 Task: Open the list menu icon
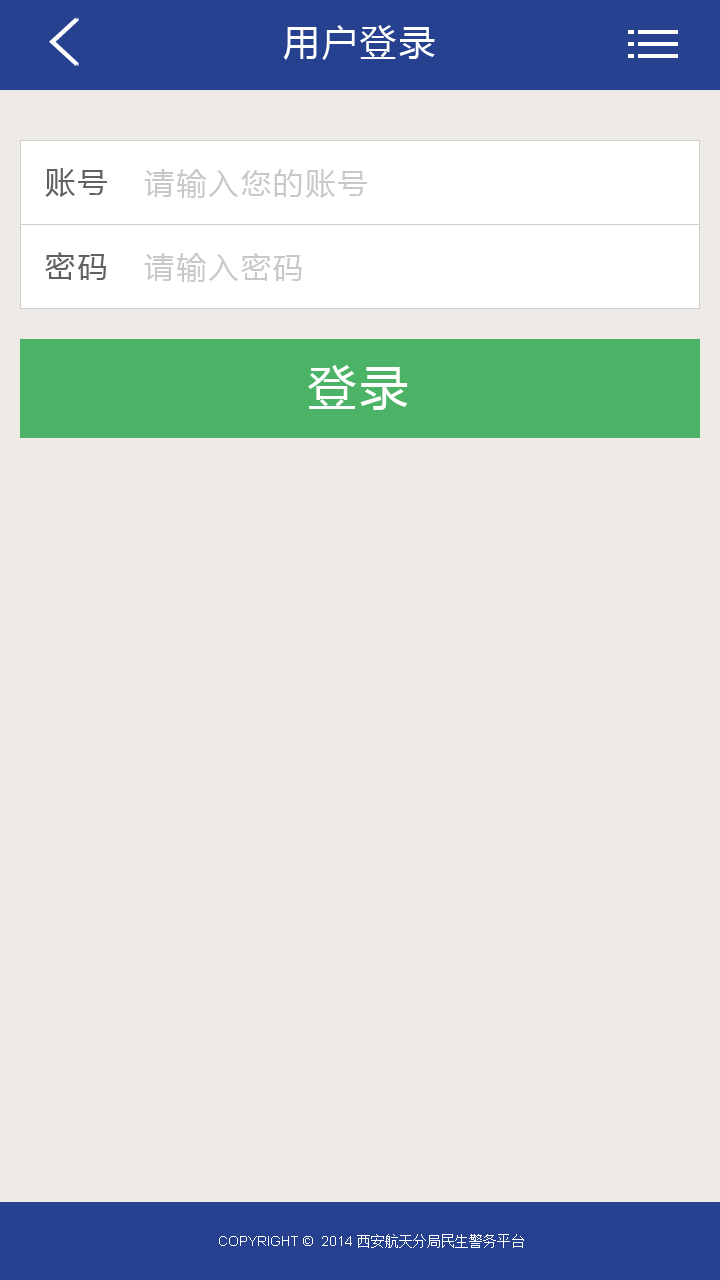point(653,44)
